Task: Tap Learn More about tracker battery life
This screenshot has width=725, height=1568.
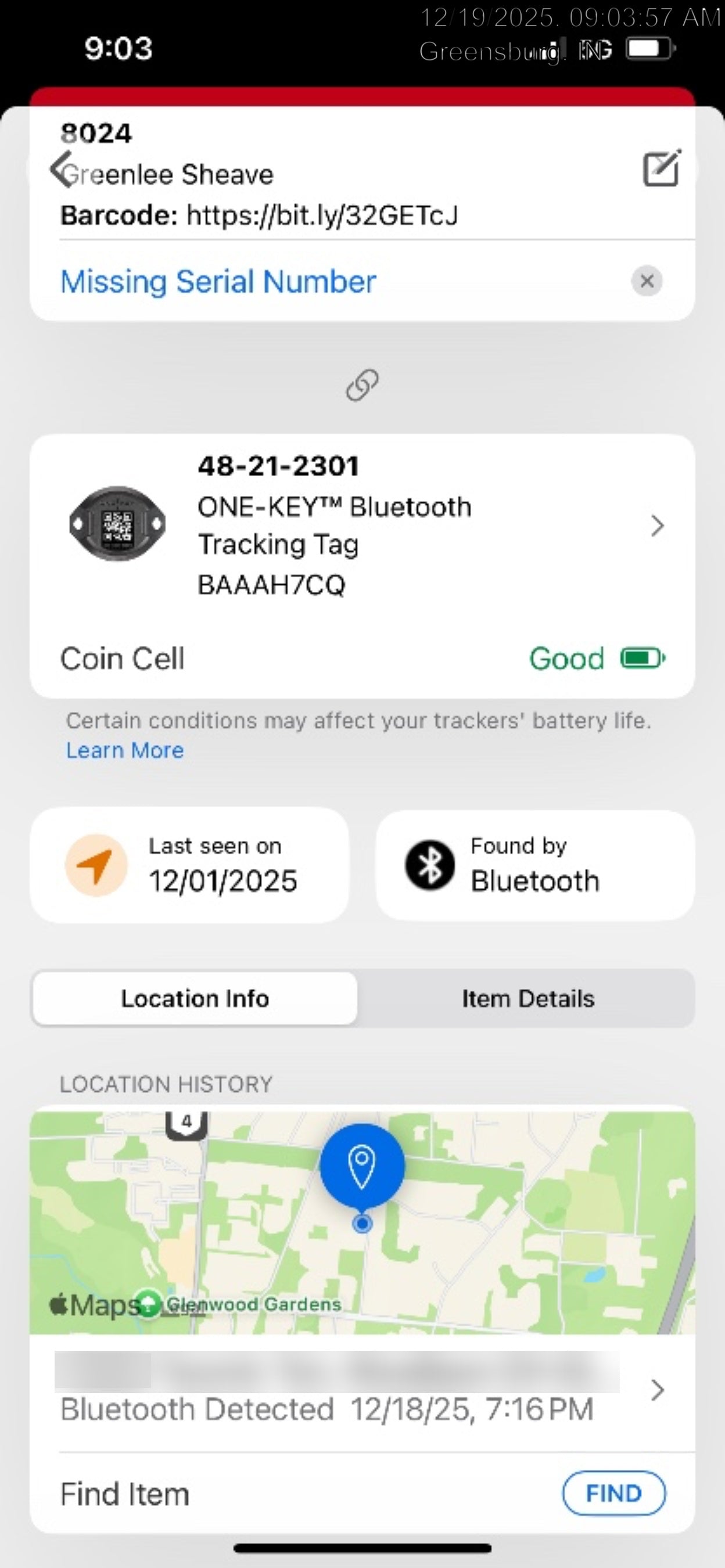Action: click(x=125, y=750)
